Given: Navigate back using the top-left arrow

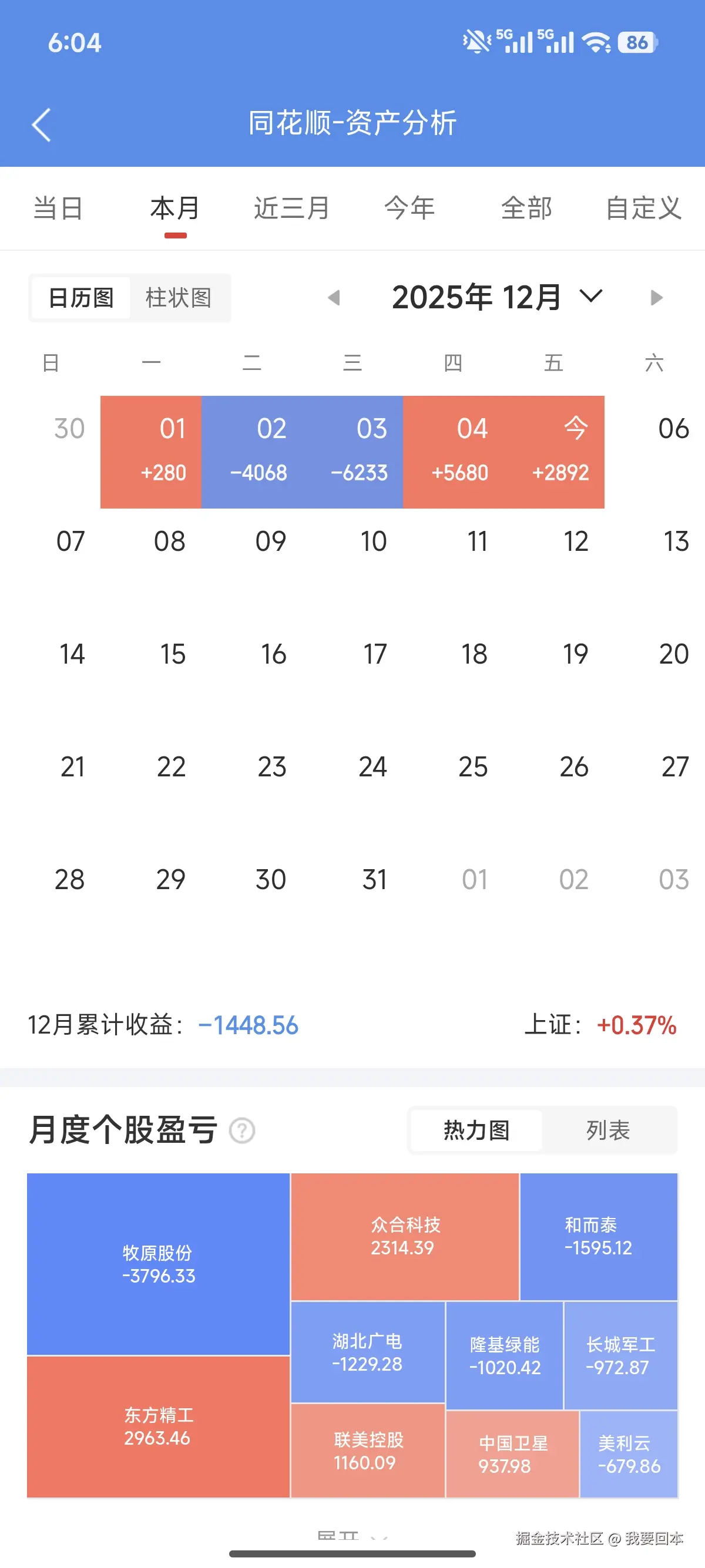Looking at the screenshot, I should coord(40,125).
